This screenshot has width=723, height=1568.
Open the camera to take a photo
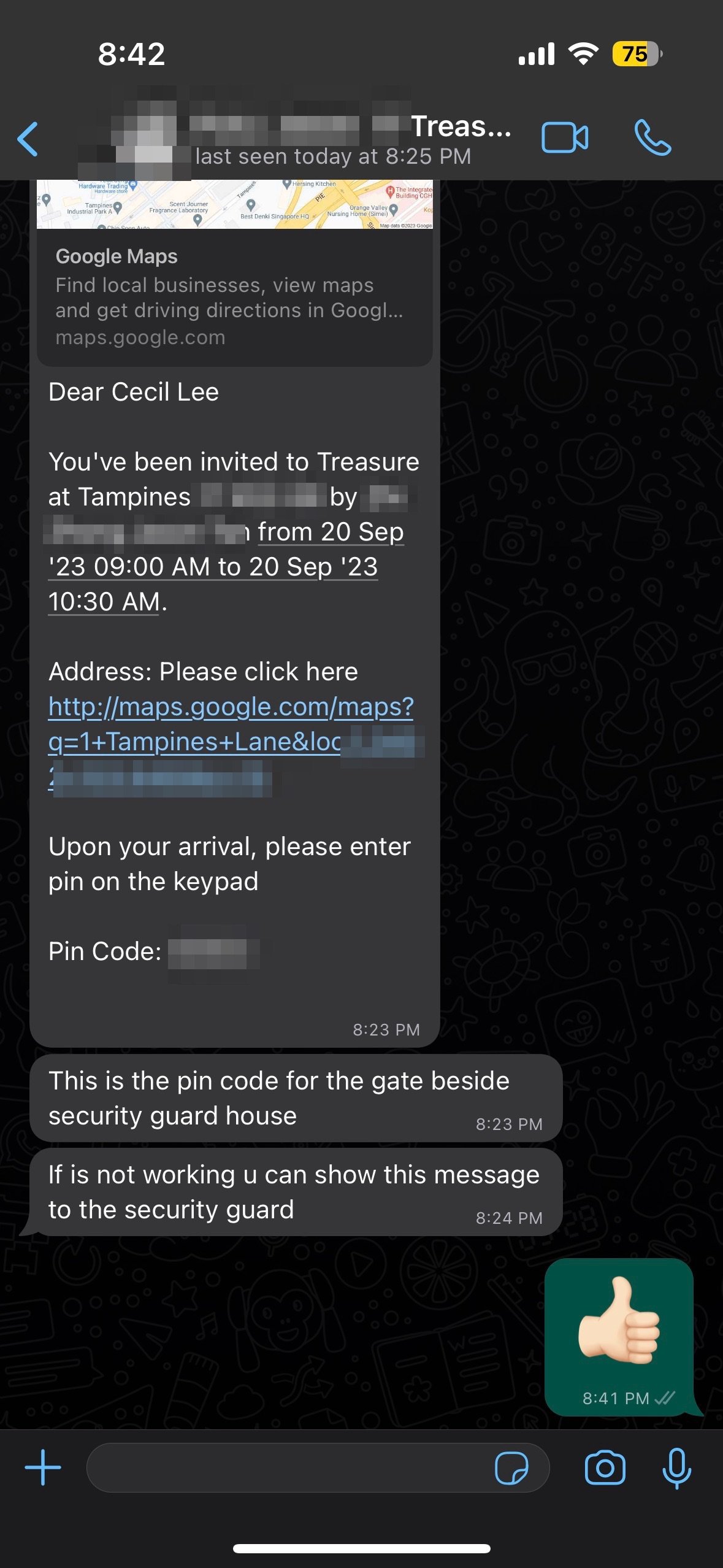[605, 1468]
